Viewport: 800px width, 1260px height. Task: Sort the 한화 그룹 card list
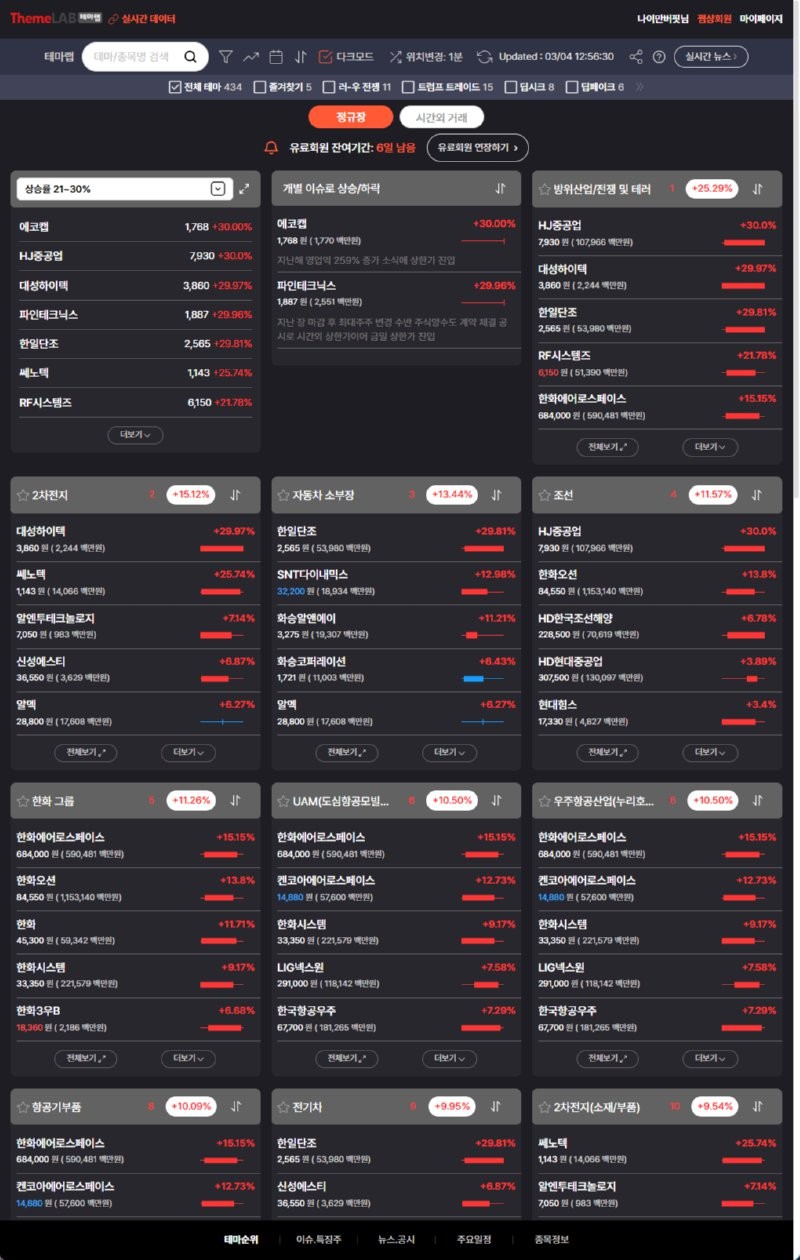click(235, 800)
